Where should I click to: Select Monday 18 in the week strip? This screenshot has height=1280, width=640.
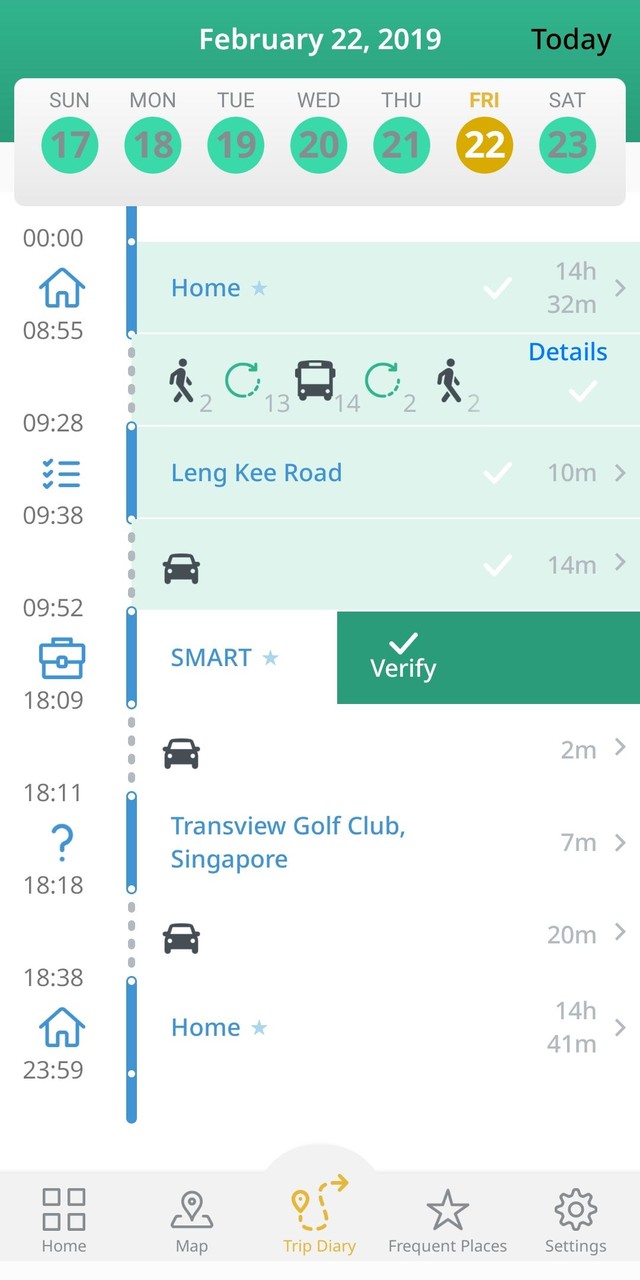pos(153,145)
